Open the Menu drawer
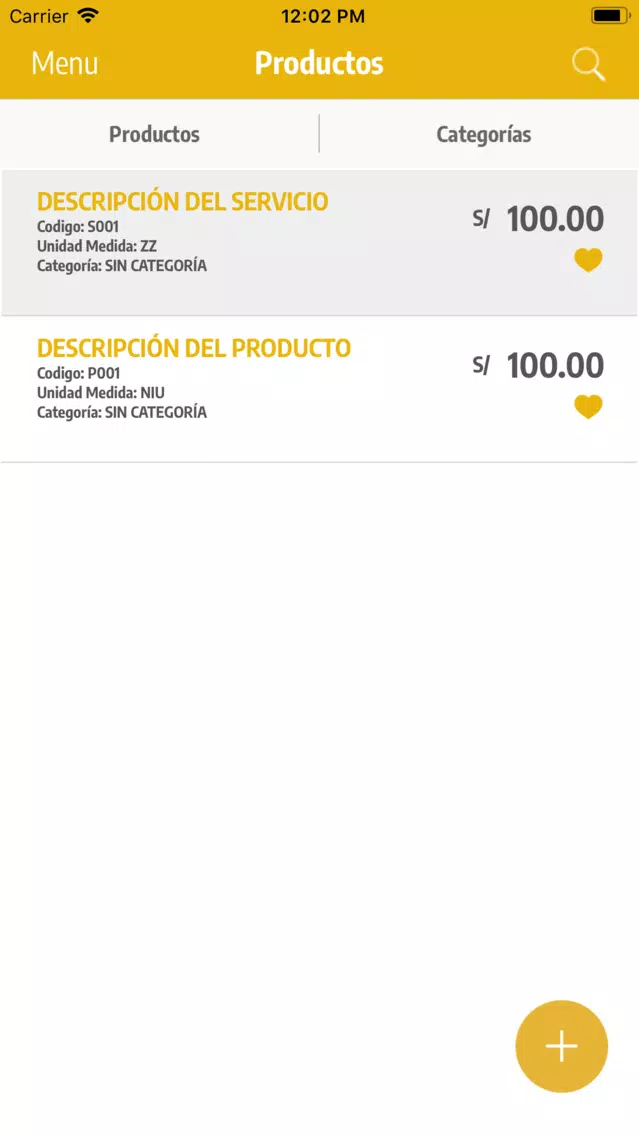The height and width of the screenshot is (1136, 639). pyautogui.click(x=64, y=64)
